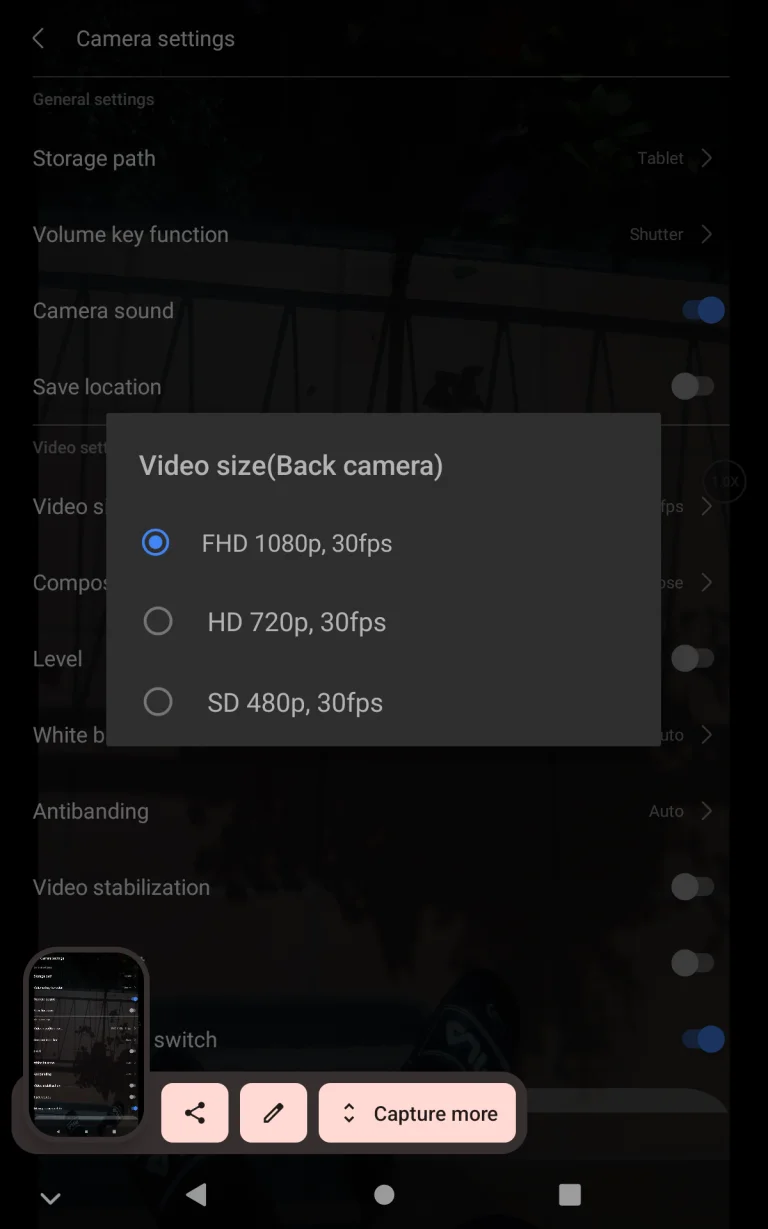The image size is (768, 1229).
Task: Select HD 720p, 30fps option
Action: point(158,622)
